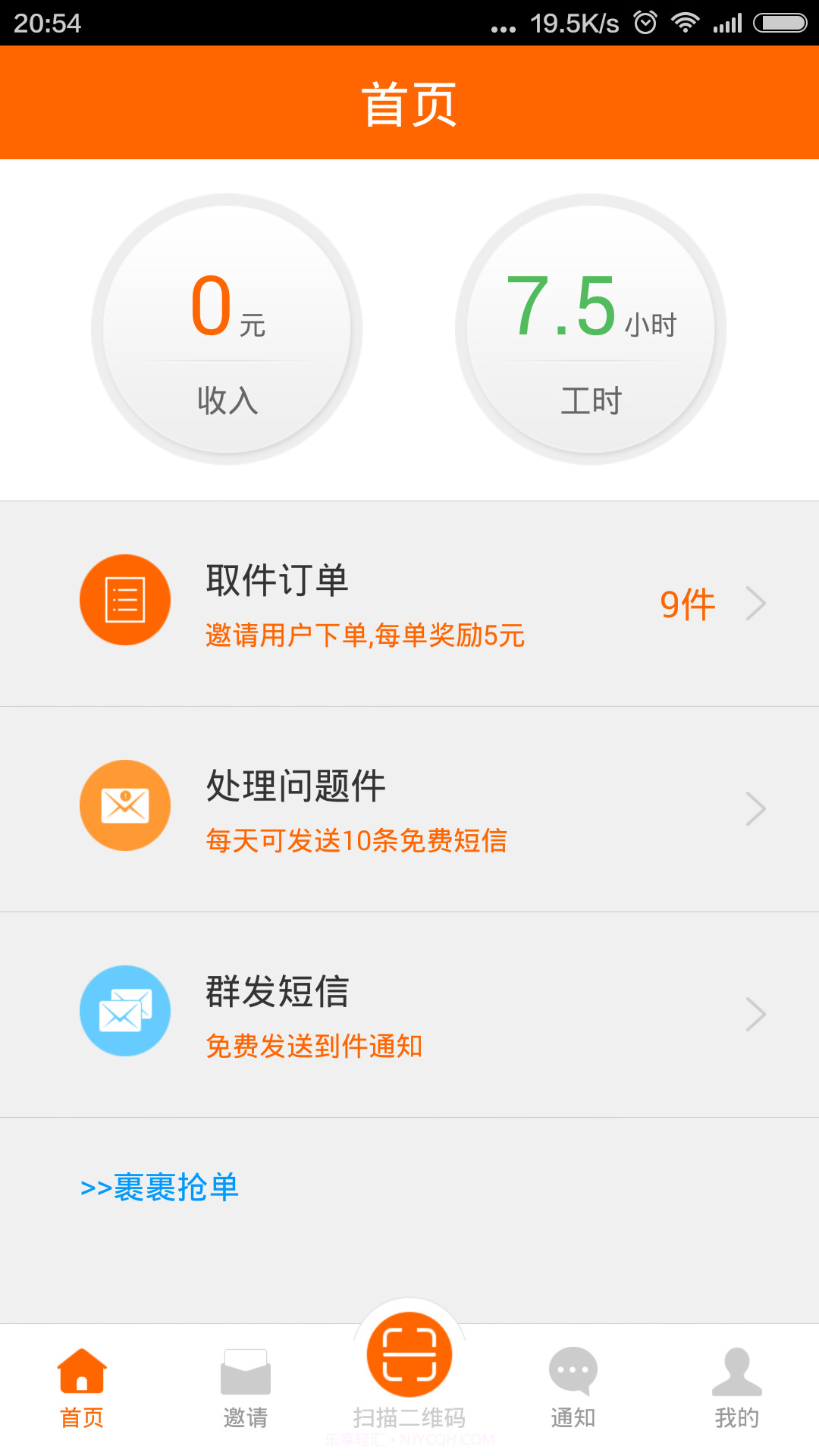819x1456 pixels.
Task: Tap the blue 群发短信 mail icon
Action: (125, 1011)
